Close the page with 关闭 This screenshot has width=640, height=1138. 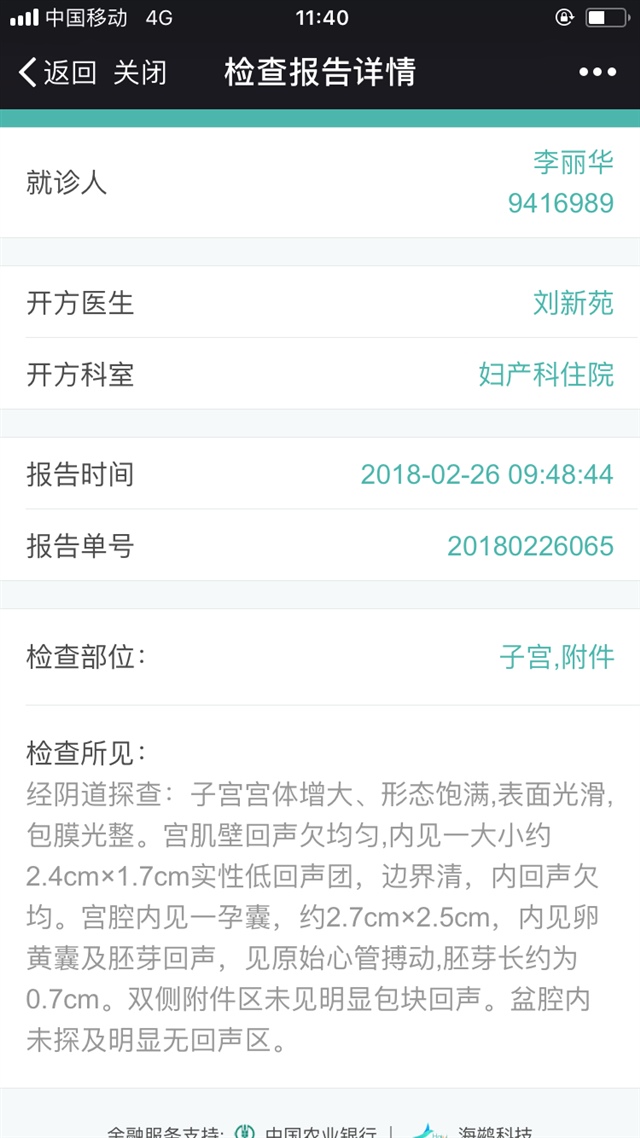[x=139, y=72]
